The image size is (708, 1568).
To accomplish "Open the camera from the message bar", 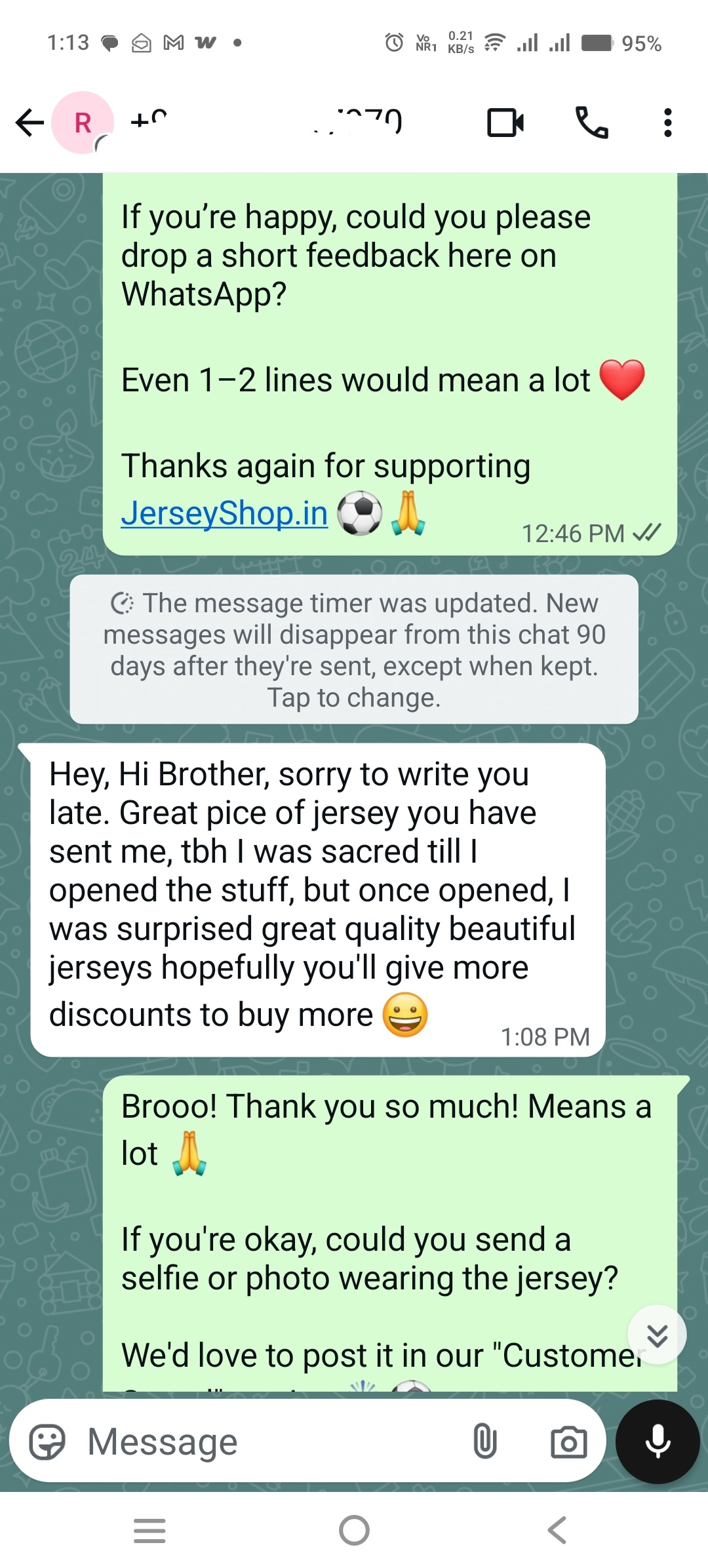I will click(568, 1442).
